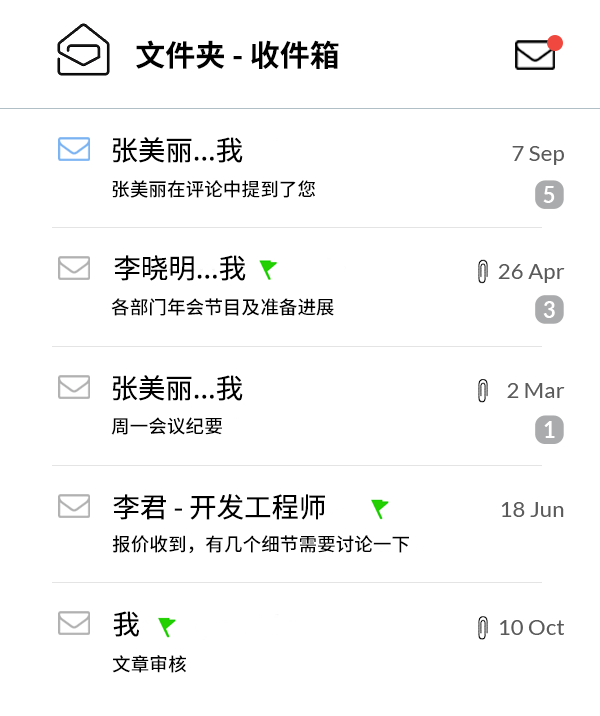The image size is (600, 716).
Task: Open 李晓明's email about 各部门年会节目
Action: 300,288
